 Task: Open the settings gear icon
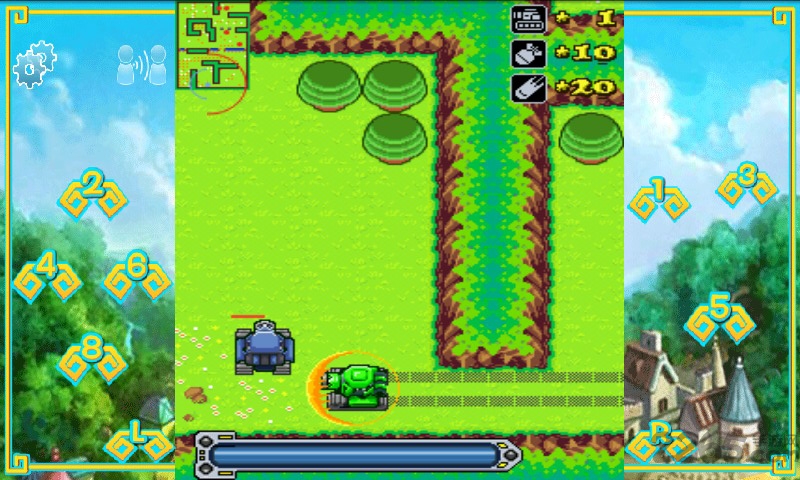click(32, 66)
